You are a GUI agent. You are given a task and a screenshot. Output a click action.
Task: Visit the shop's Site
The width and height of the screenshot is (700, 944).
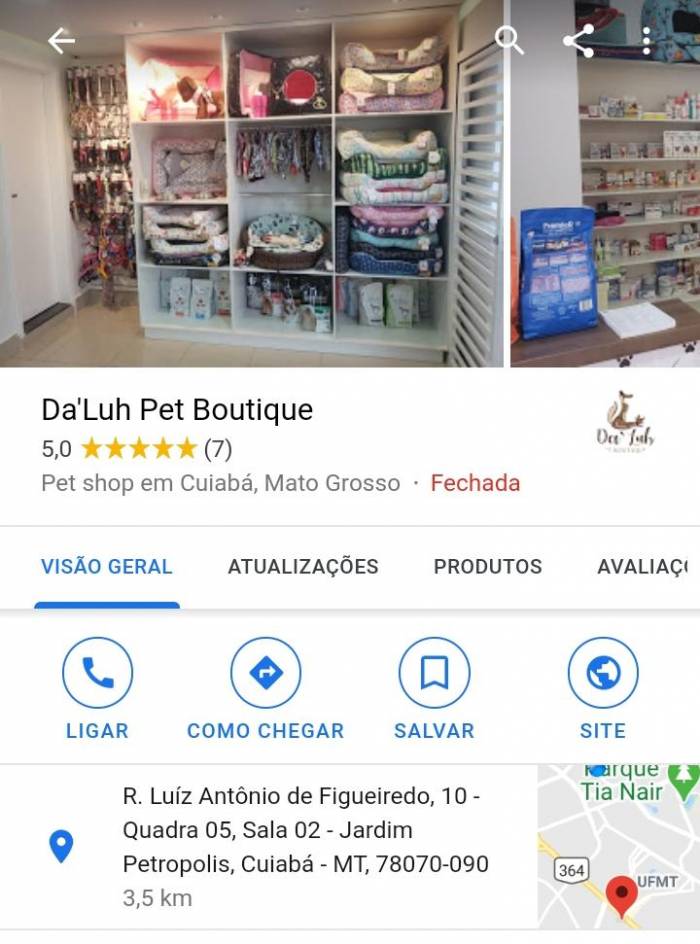(602, 689)
